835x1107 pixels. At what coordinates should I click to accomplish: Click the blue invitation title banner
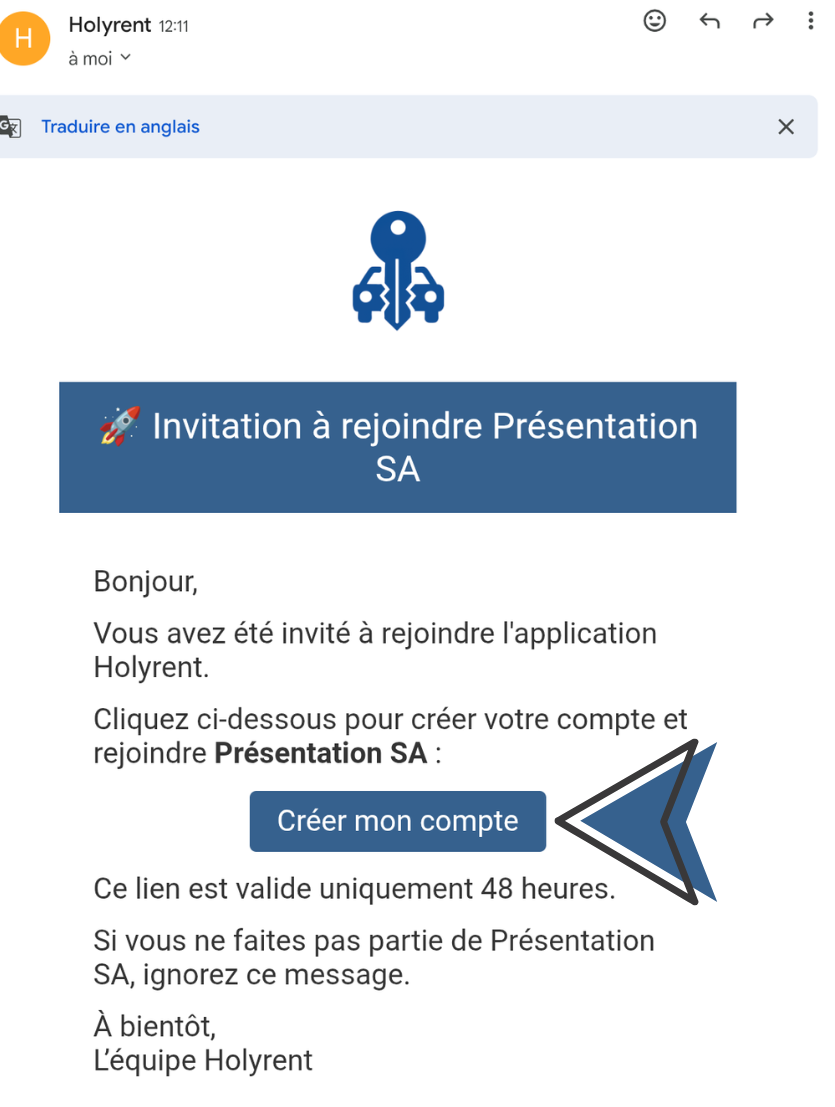coord(398,447)
